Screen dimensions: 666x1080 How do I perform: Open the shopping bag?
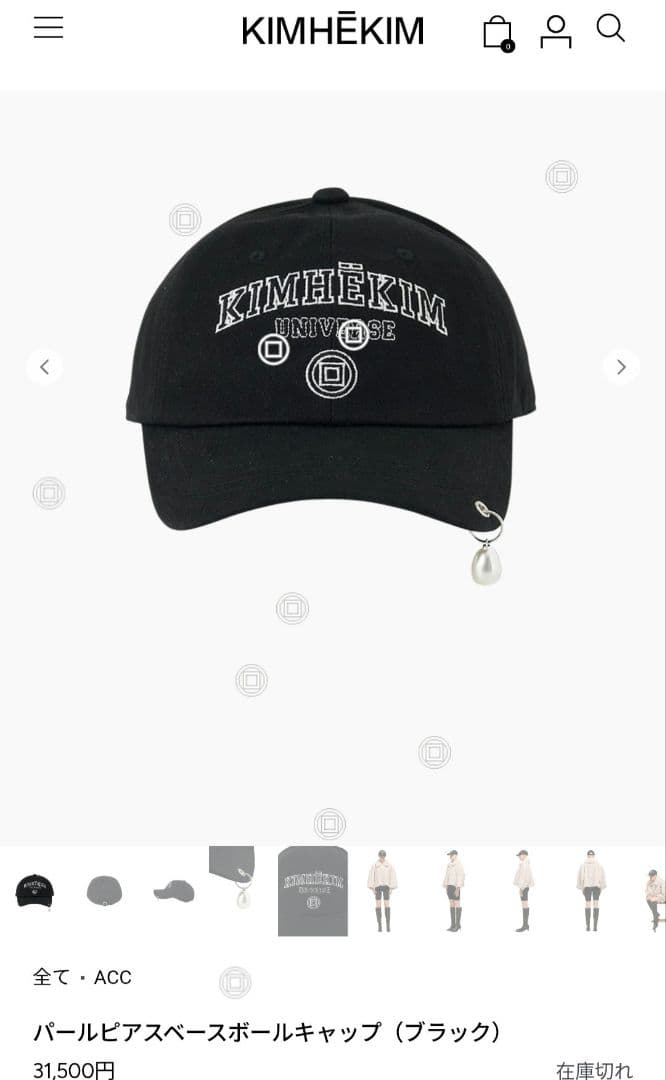(497, 32)
